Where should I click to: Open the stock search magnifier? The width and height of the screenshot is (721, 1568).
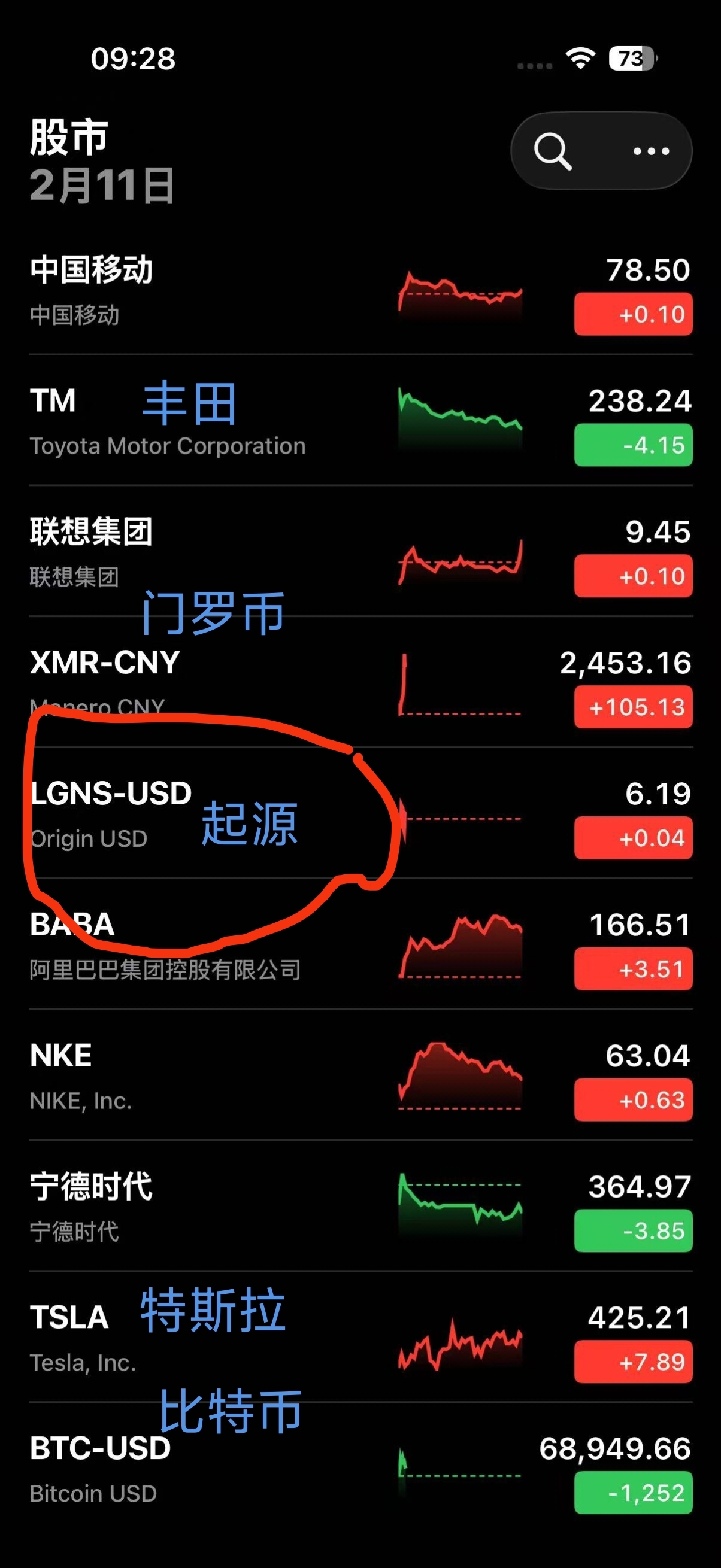pyautogui.click(x=552, y=150)
